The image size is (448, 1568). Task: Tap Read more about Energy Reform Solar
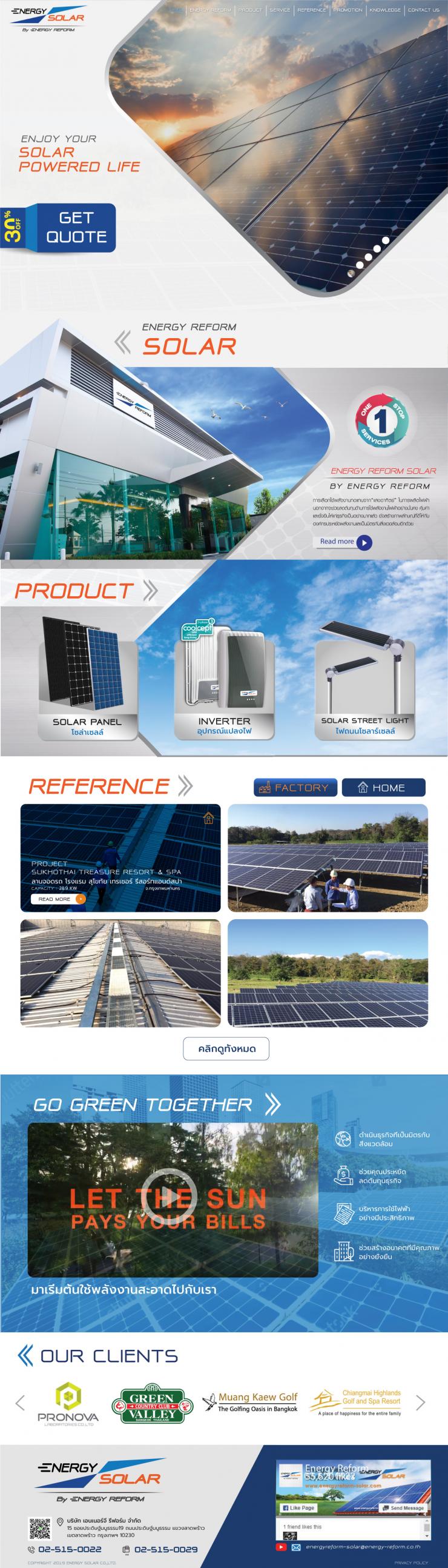pos(345,542)
